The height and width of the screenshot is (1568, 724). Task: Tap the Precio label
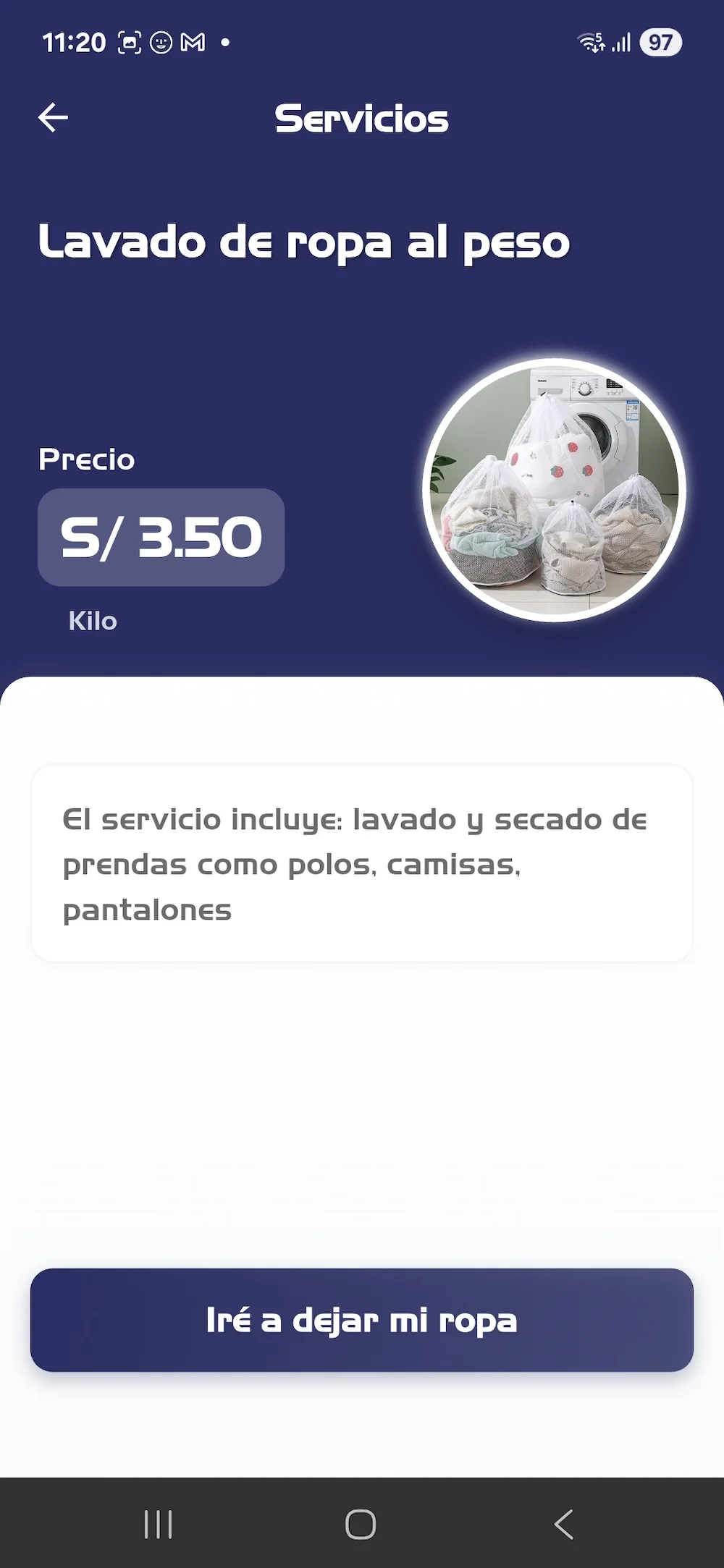click(87, 459)
